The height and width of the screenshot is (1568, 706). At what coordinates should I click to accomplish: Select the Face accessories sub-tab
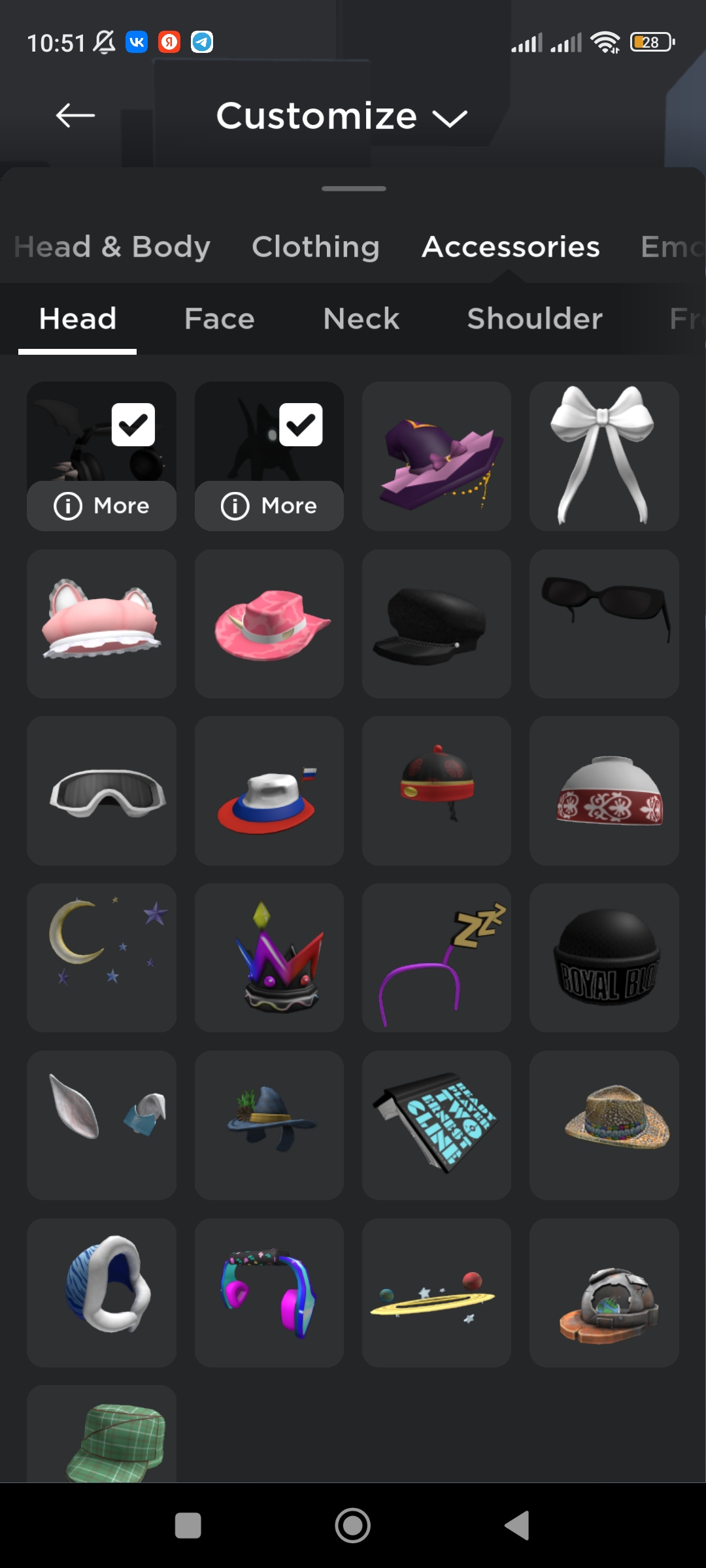coord(219,319)
